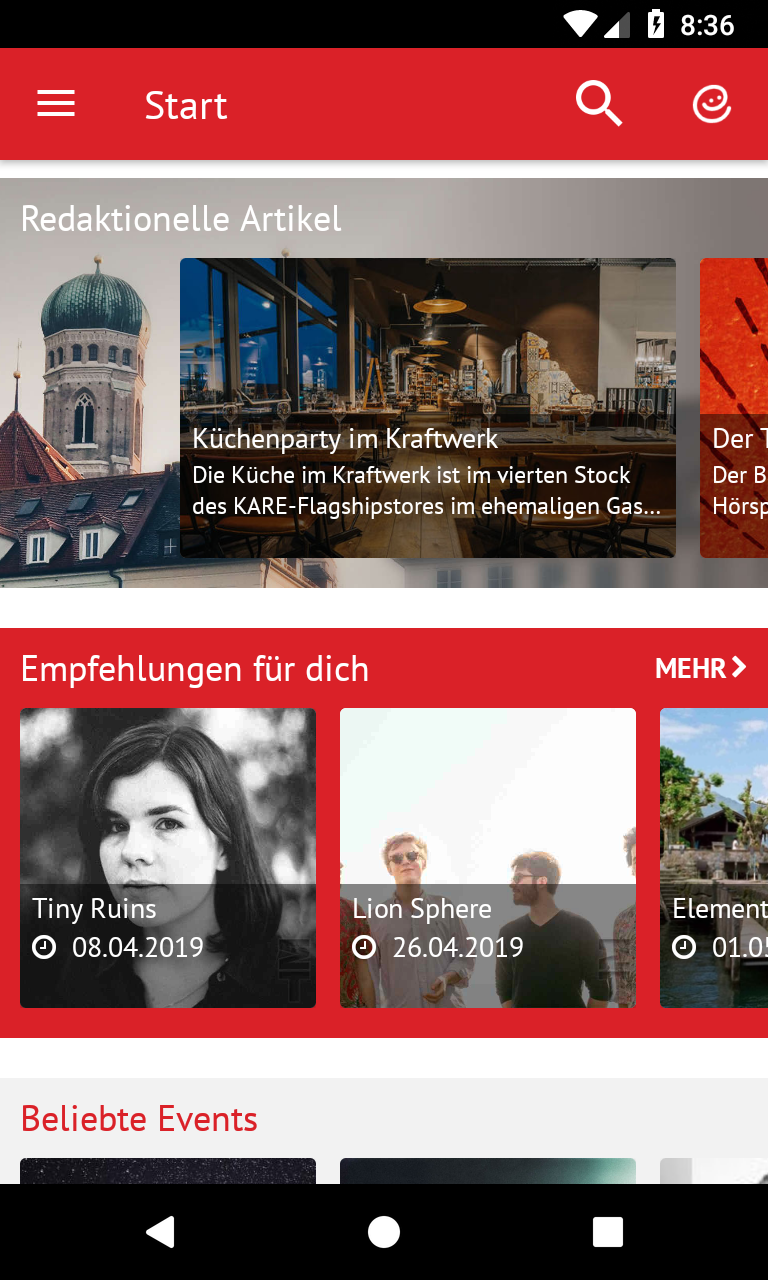
Task: Tap the Redaktionelle Artikel section heading
Action: point(181,218)
